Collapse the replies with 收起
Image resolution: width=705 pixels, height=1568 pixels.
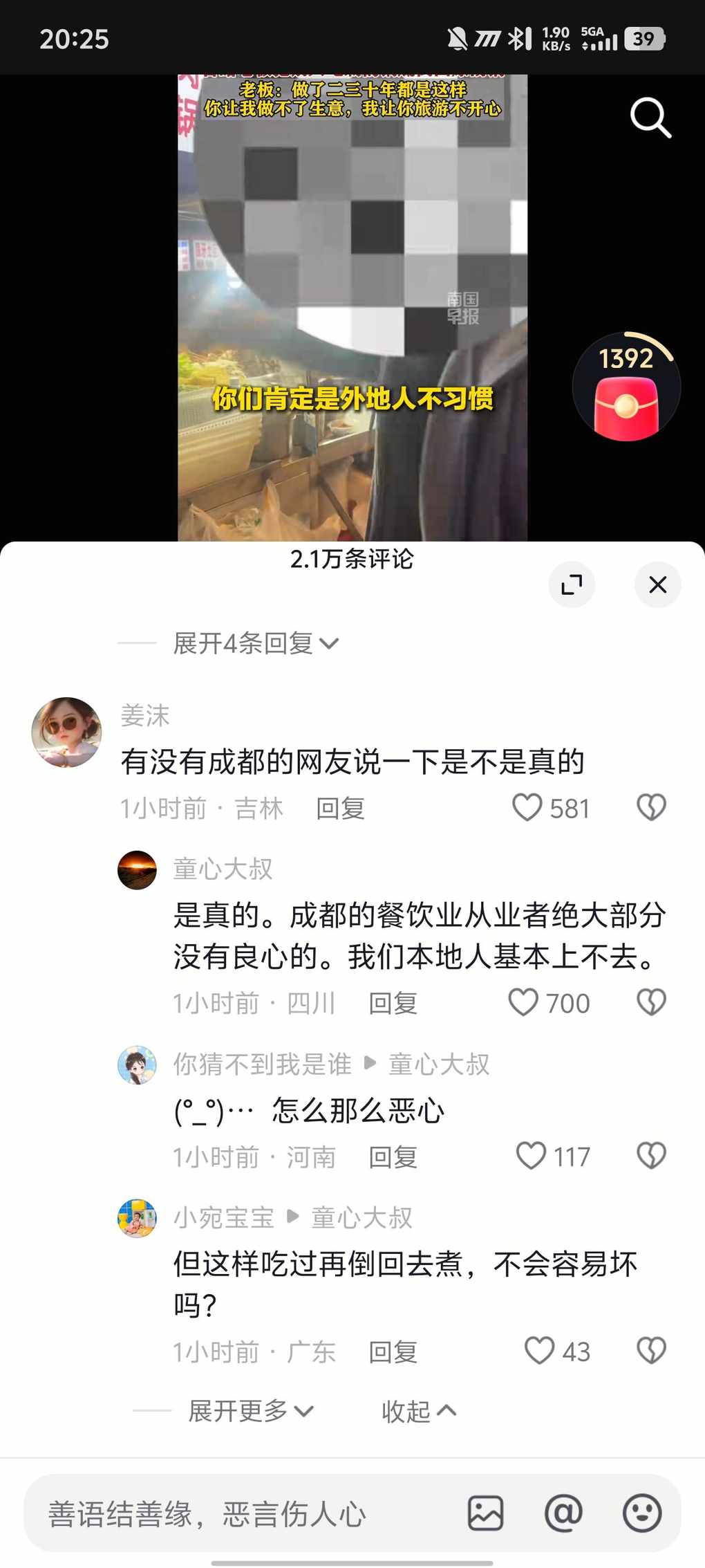tap(418, 1411)
